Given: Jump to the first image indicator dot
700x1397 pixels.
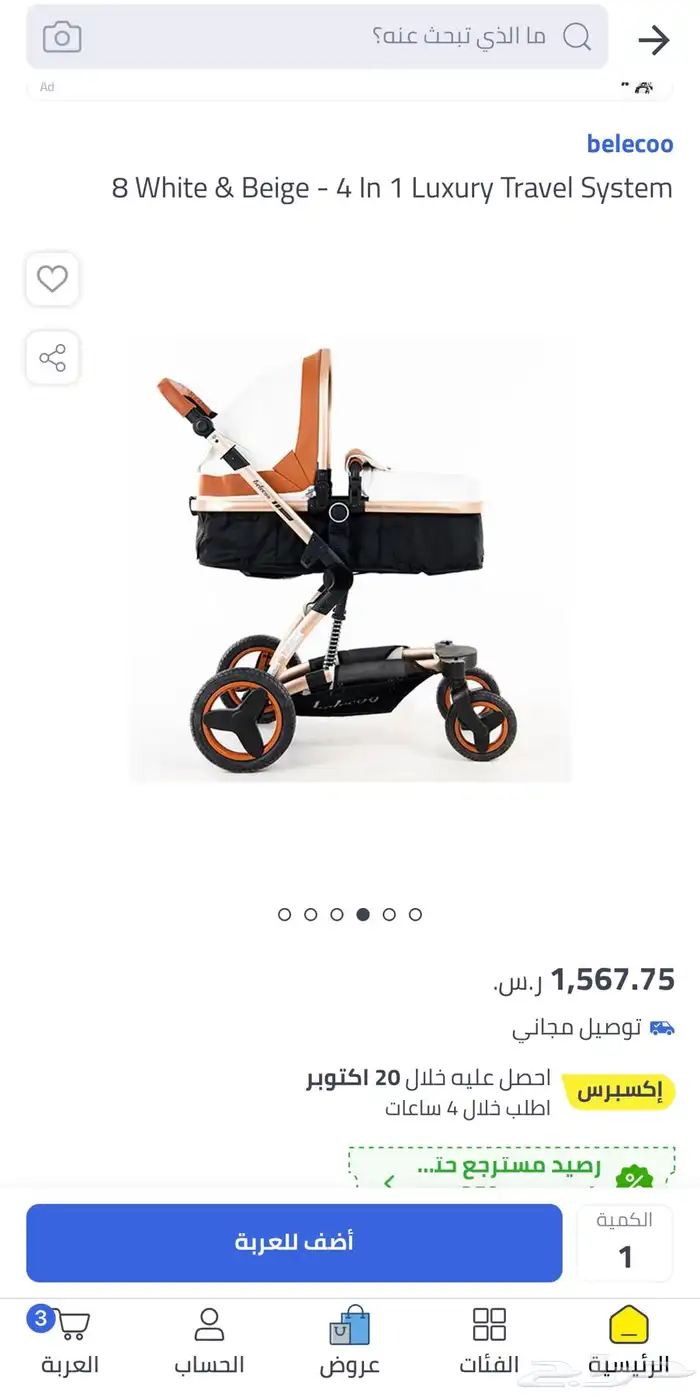Looking at the screenshot, I should click(x=285, y=914).
